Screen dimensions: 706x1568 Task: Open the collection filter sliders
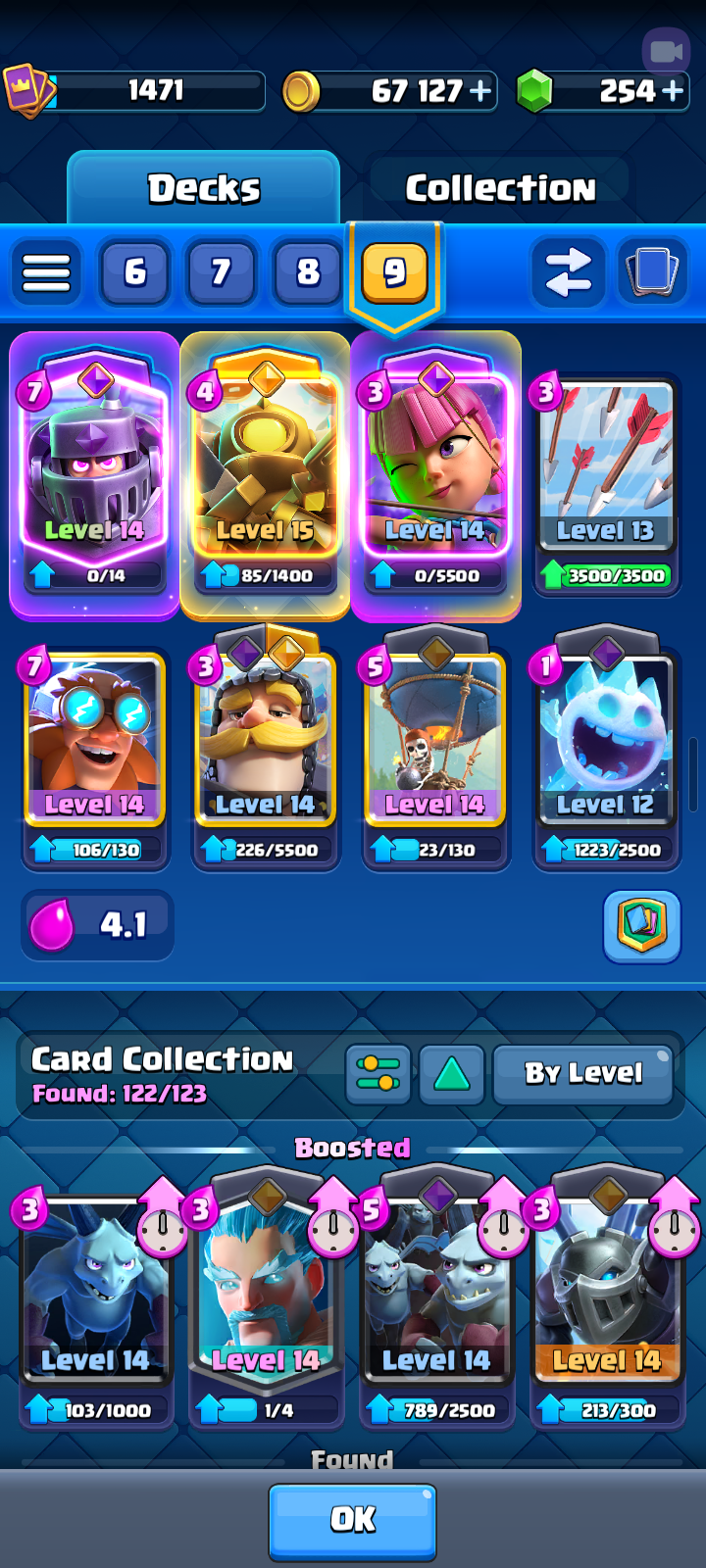click(x=378, y=1074)
